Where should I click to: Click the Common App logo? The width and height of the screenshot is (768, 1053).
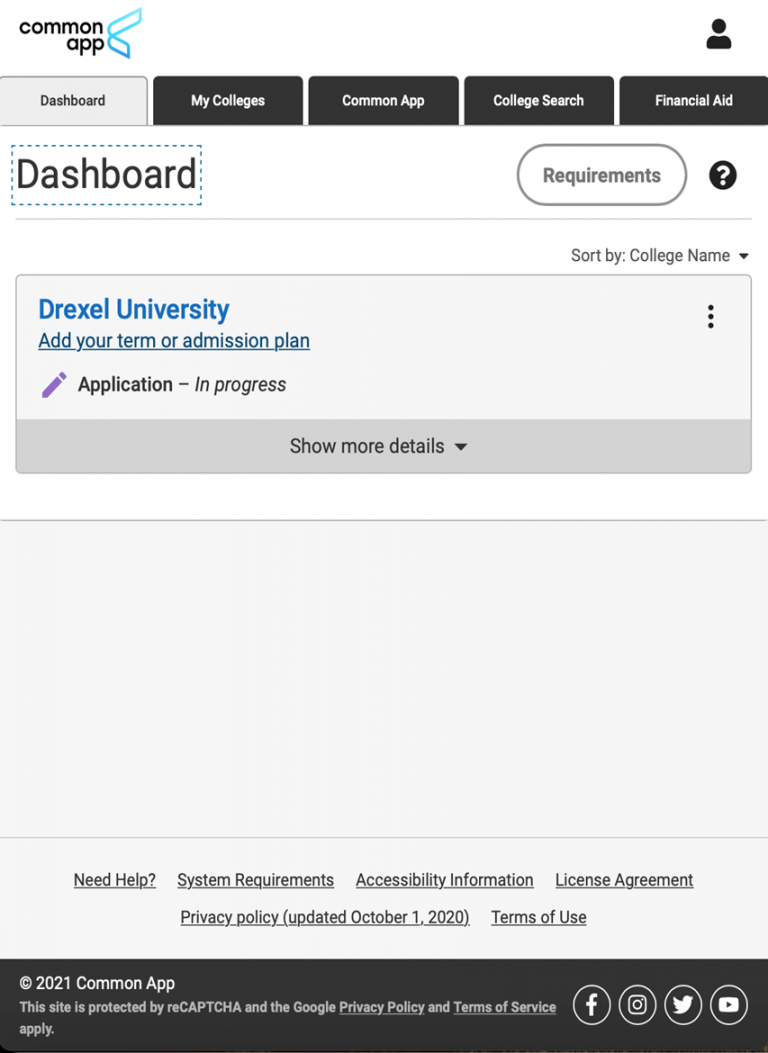tap(80, 34)
